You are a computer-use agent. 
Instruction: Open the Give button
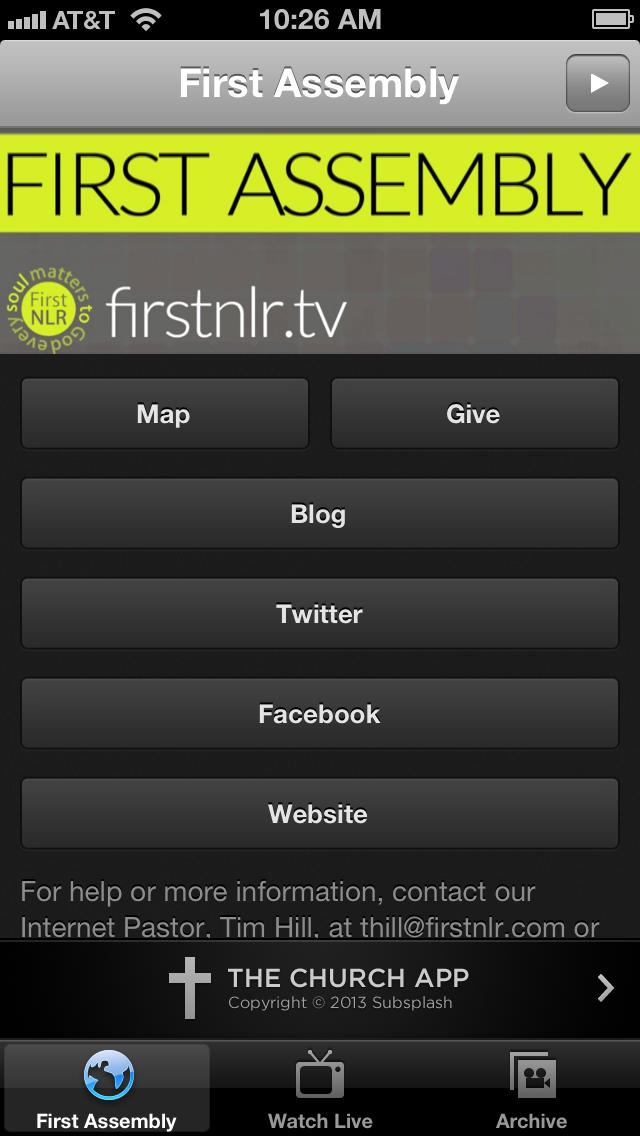click(474, 414)
